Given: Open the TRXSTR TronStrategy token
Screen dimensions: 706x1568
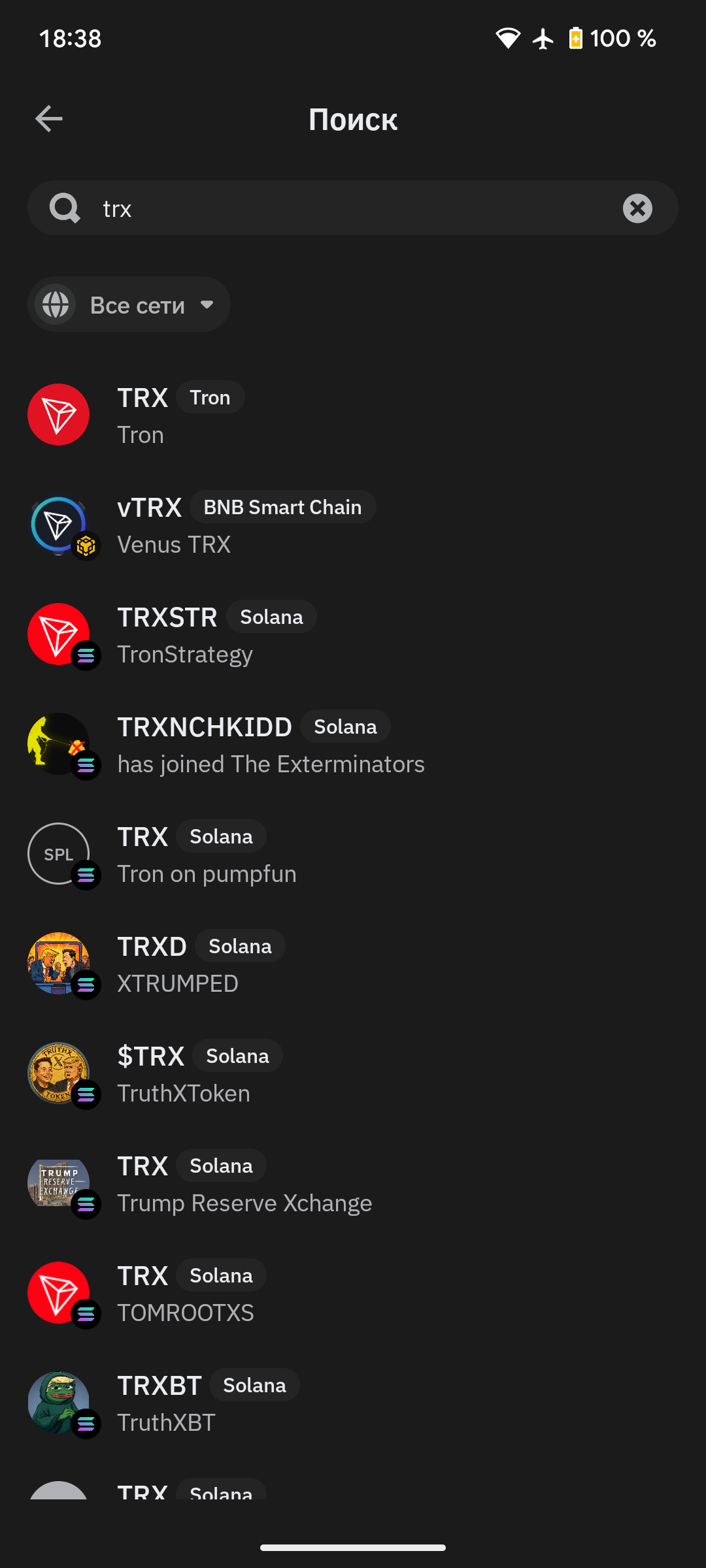Looking at the screenshot, I should click(x=353, y=634).
